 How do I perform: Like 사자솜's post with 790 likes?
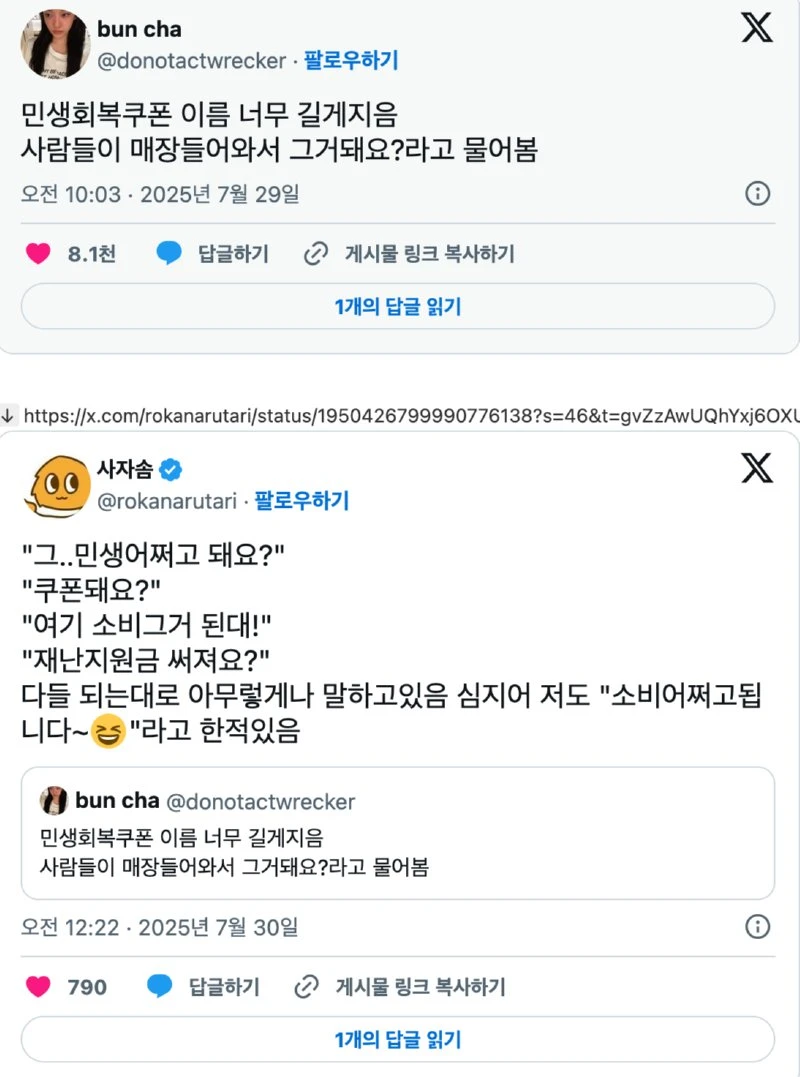[x=39, y=987]
